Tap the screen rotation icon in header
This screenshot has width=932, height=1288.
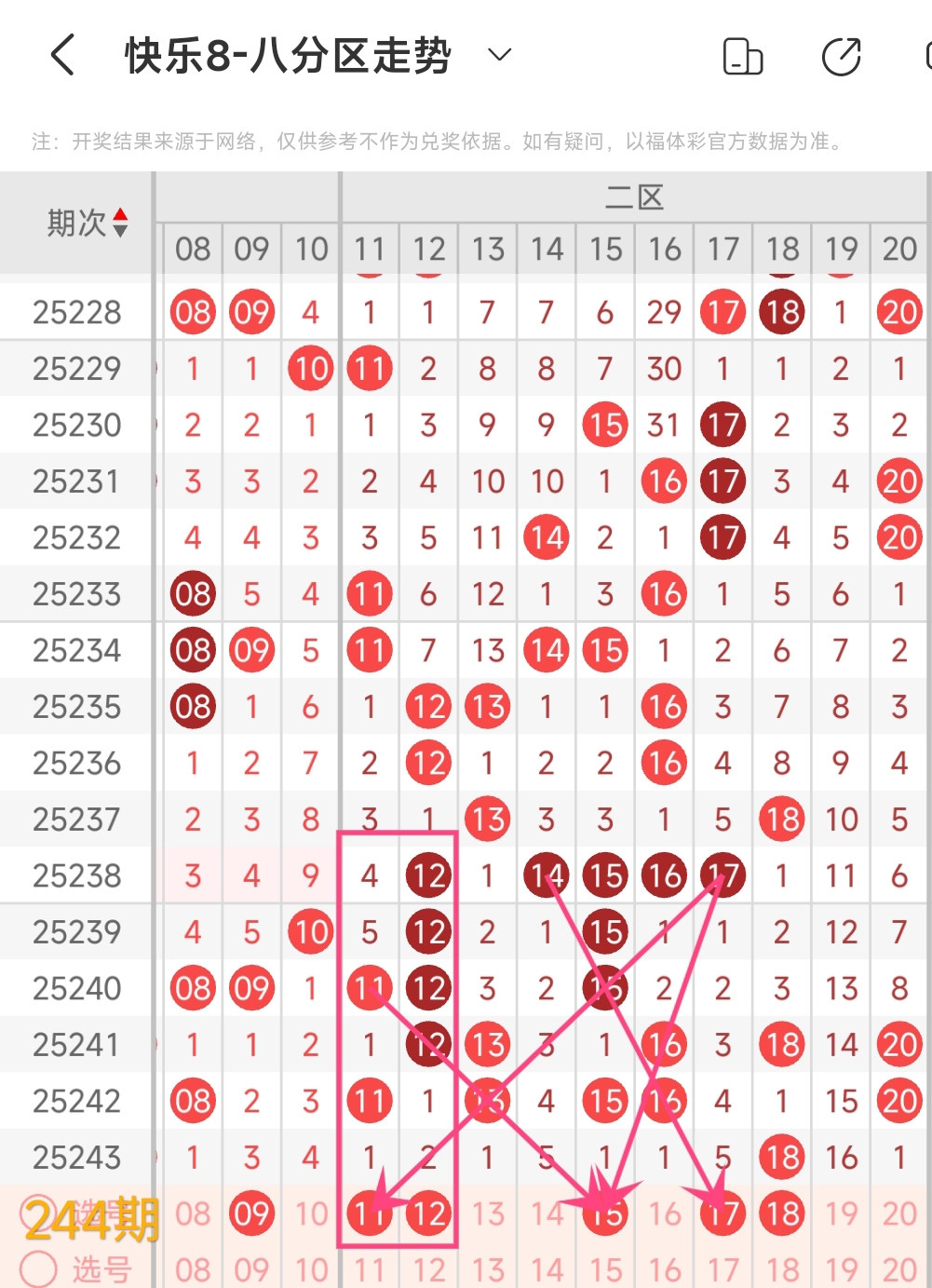coord(742,57)
